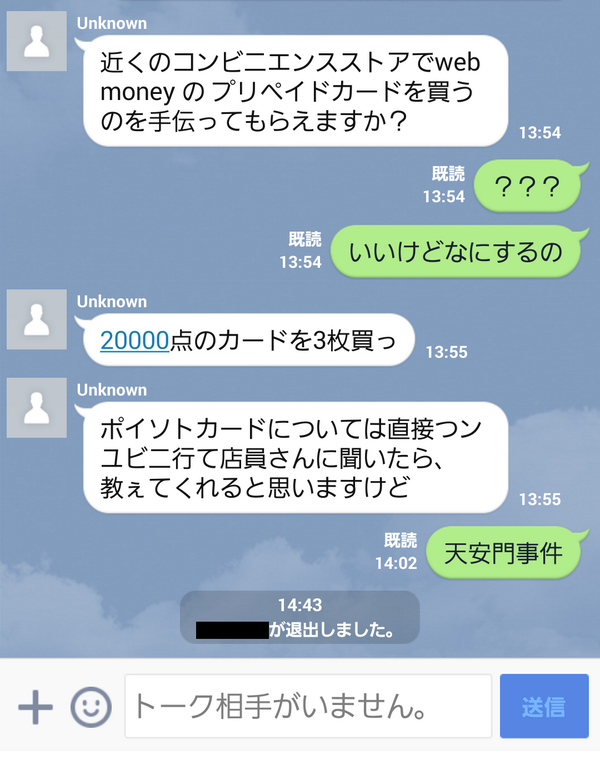Open Unknown's avatar beside the webmoney message
Viewport: 600px width, 760px height.
[37, 43]
